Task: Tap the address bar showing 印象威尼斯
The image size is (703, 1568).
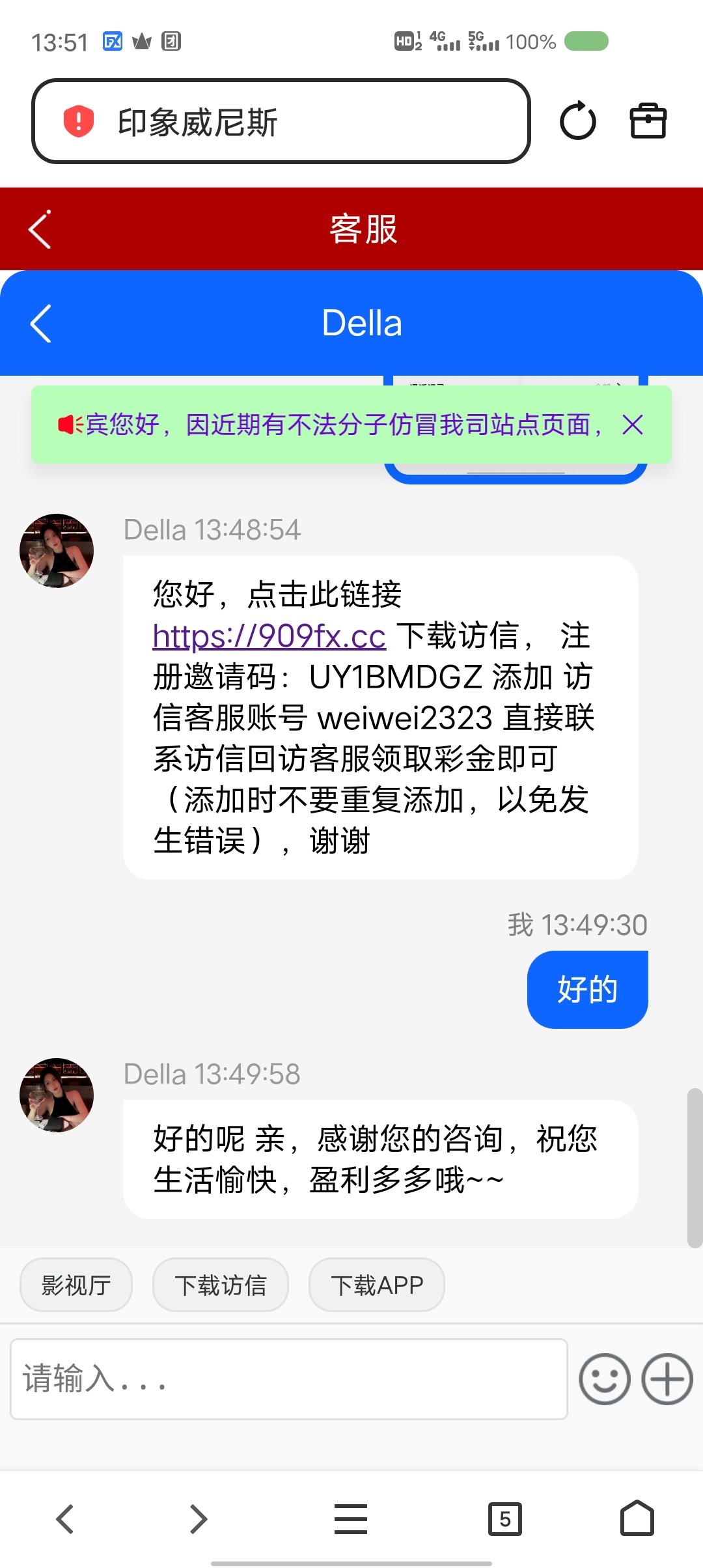Action: 280,121
